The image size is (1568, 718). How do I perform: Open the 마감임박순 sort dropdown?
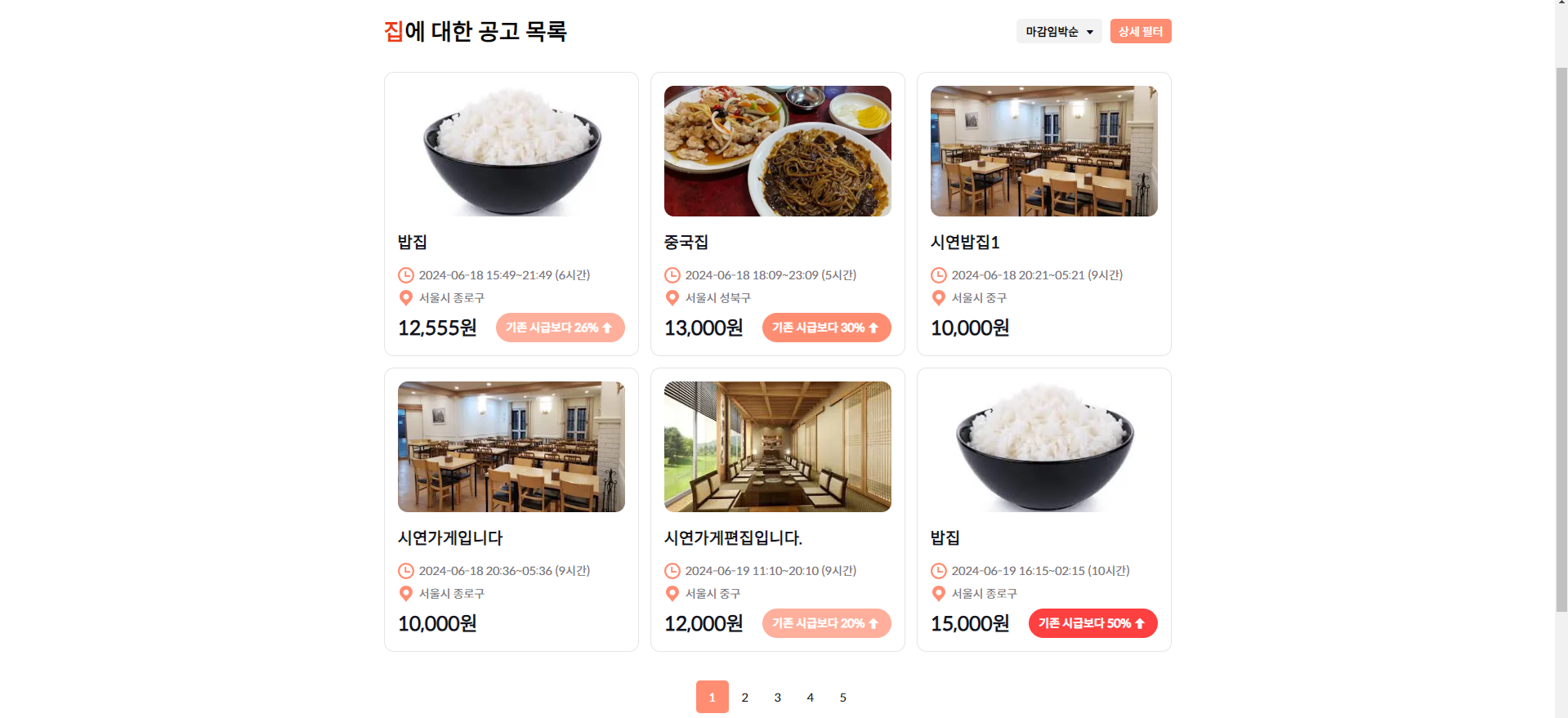pyautogui.click(x=1058, y=31)
